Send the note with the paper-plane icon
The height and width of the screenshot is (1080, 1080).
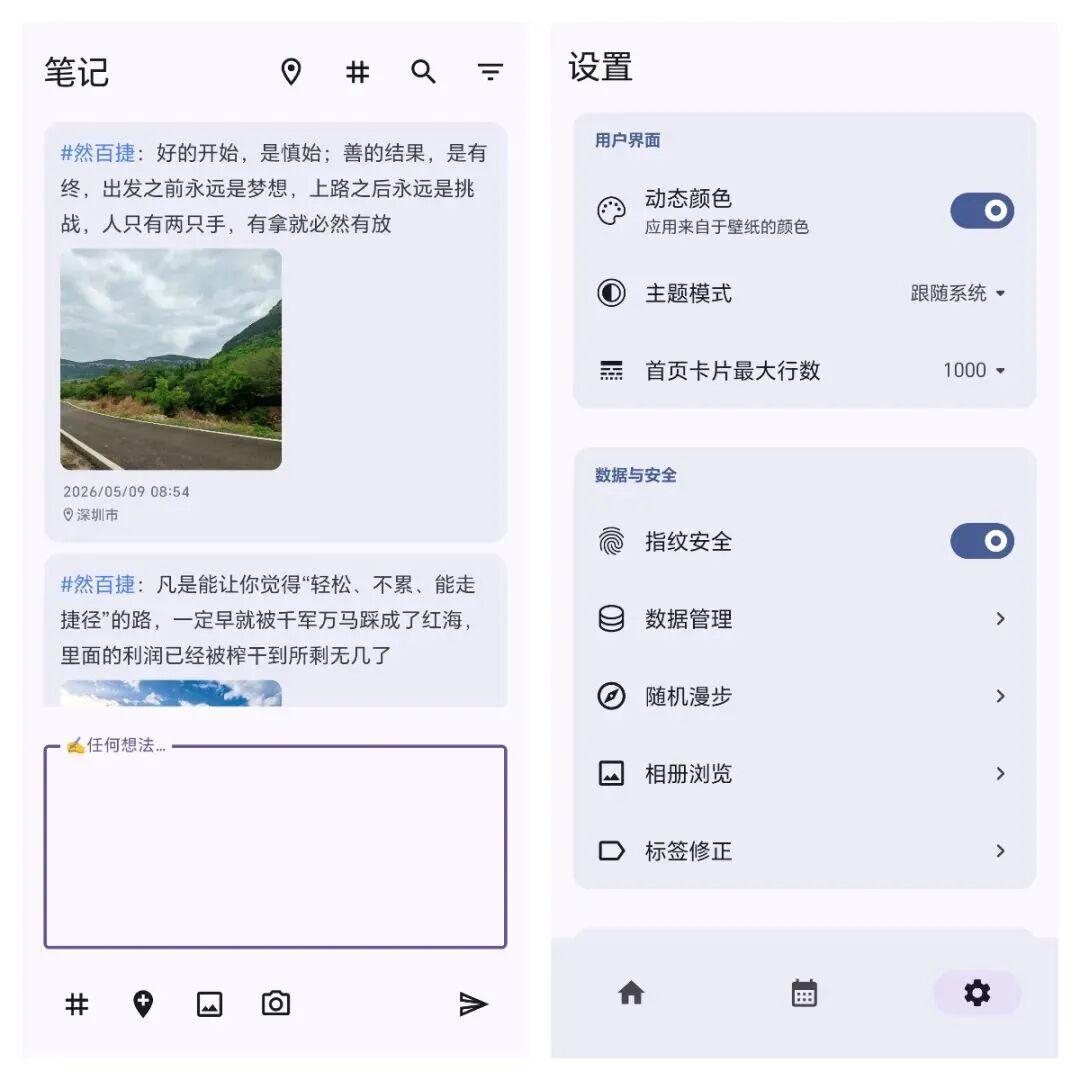[473, 1004]
